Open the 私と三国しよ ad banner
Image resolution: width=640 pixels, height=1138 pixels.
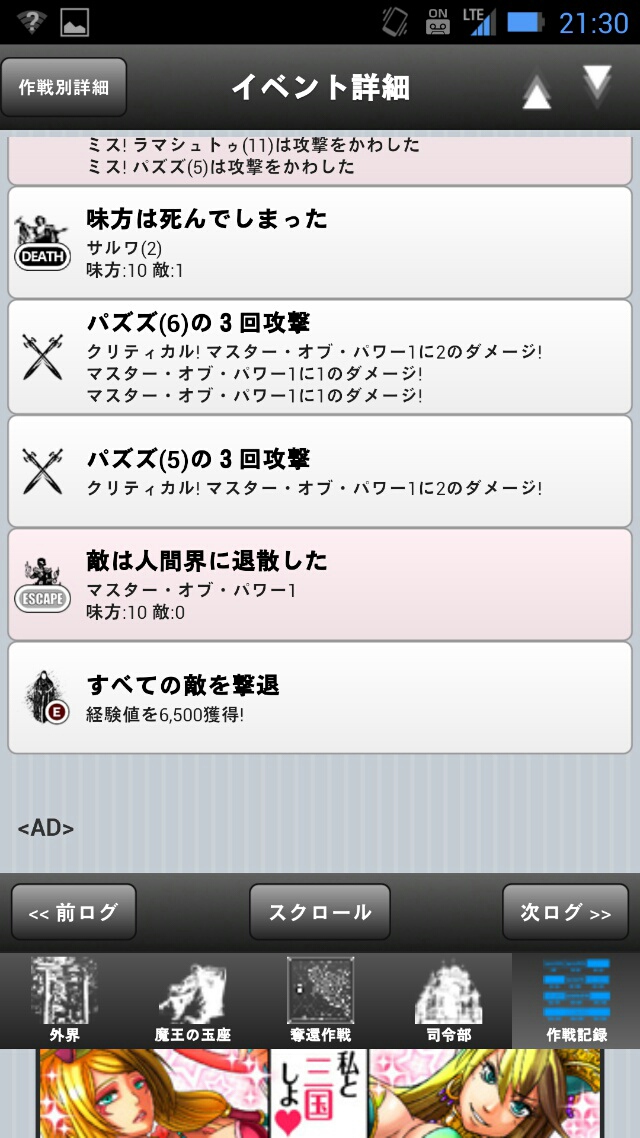[x=320, y=1094]
